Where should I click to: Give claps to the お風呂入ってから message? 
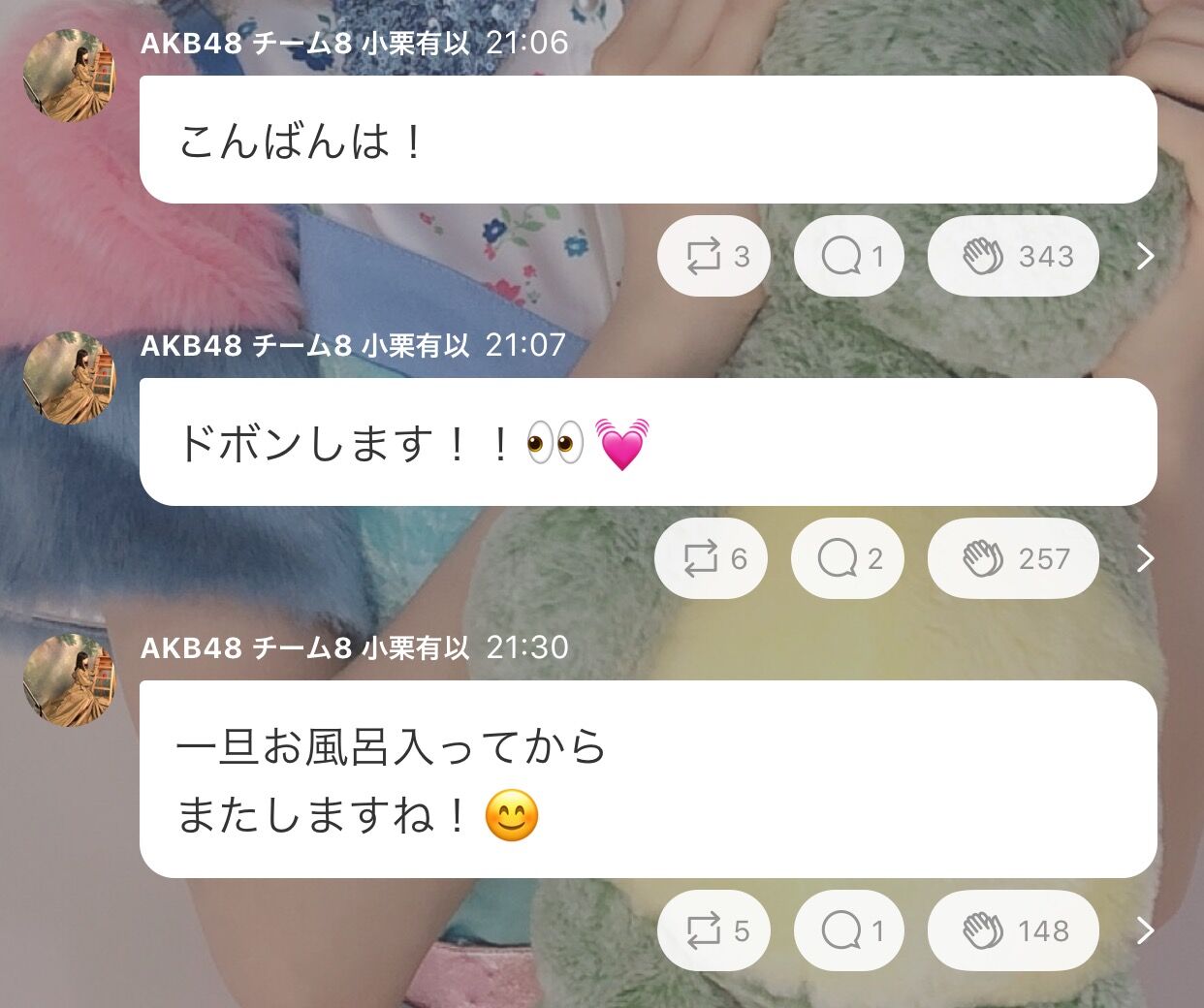pos(1013,931)
